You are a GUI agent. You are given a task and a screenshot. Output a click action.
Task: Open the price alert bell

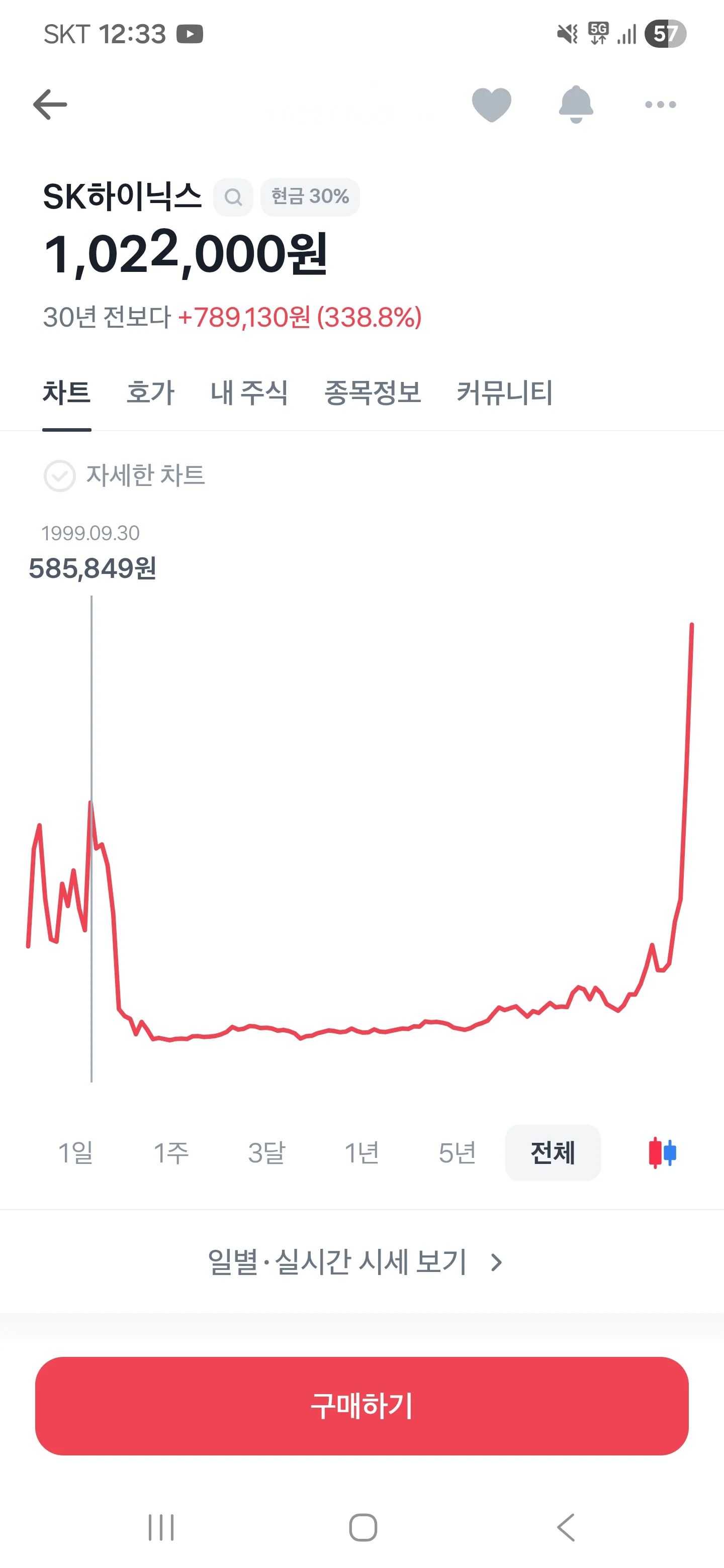click(575, 105)
